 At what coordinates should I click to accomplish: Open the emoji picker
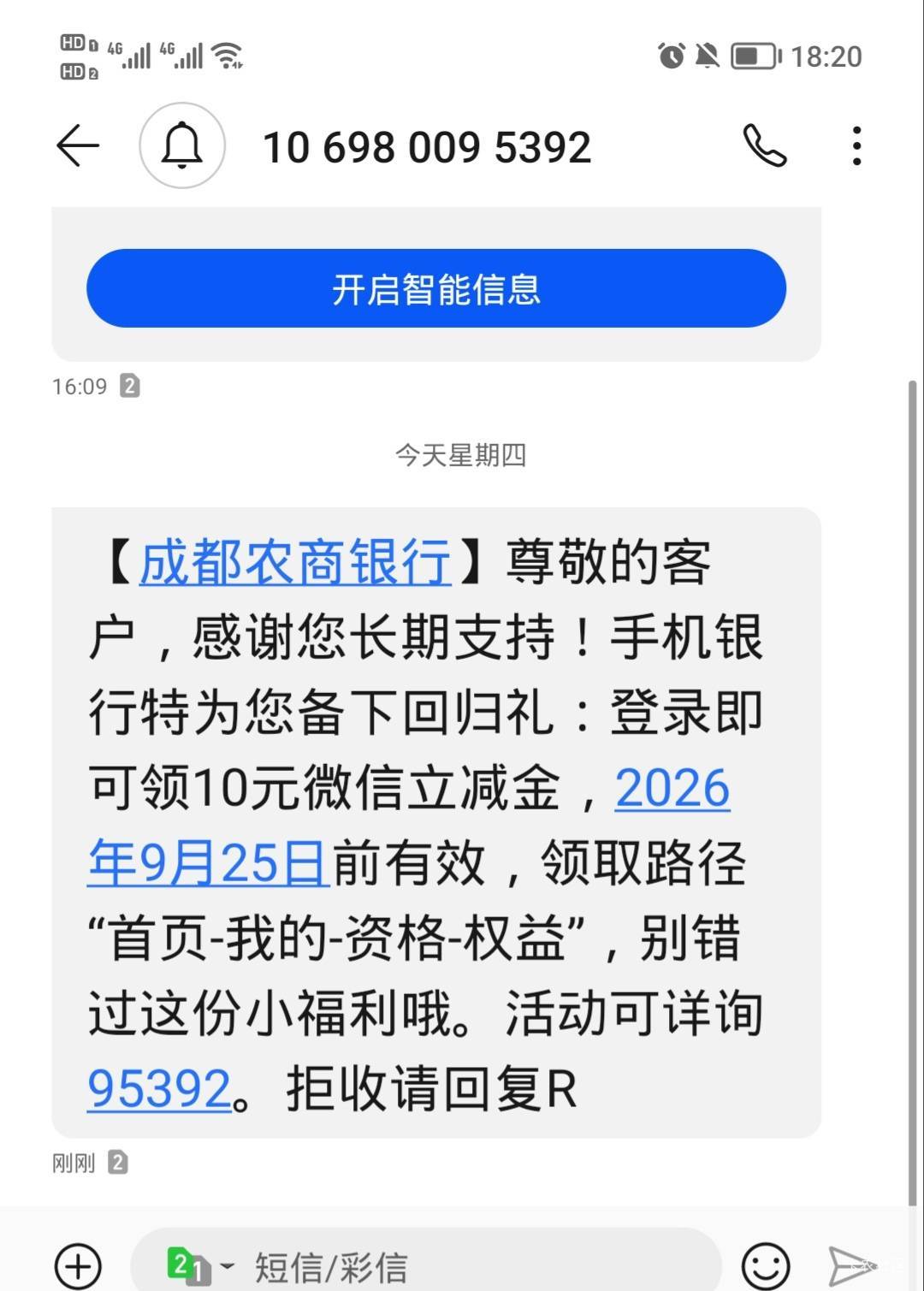pyautogui.click(x=766, y=1265)
